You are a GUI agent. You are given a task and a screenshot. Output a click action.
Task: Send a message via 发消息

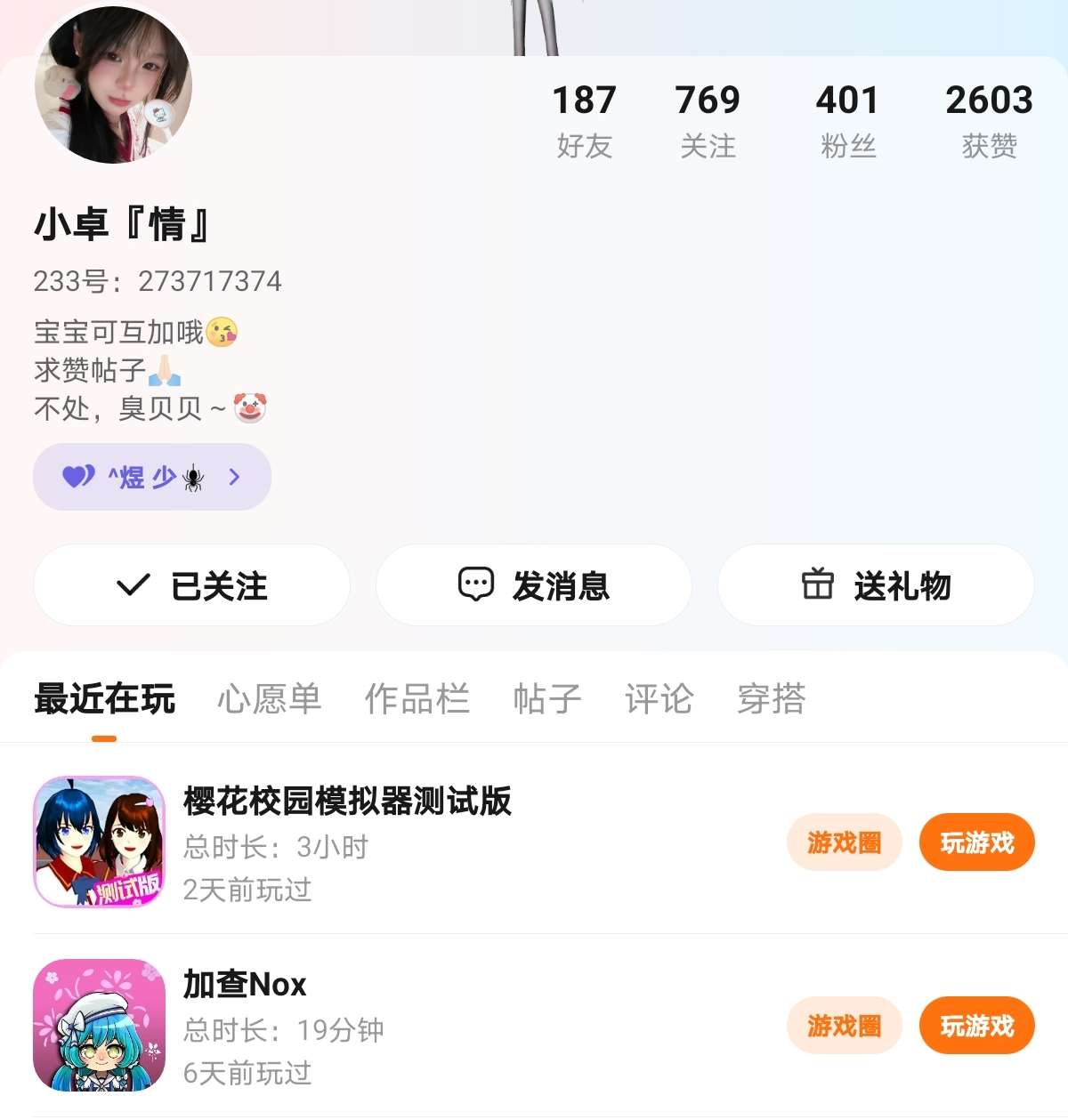click(x=534, y=585)
